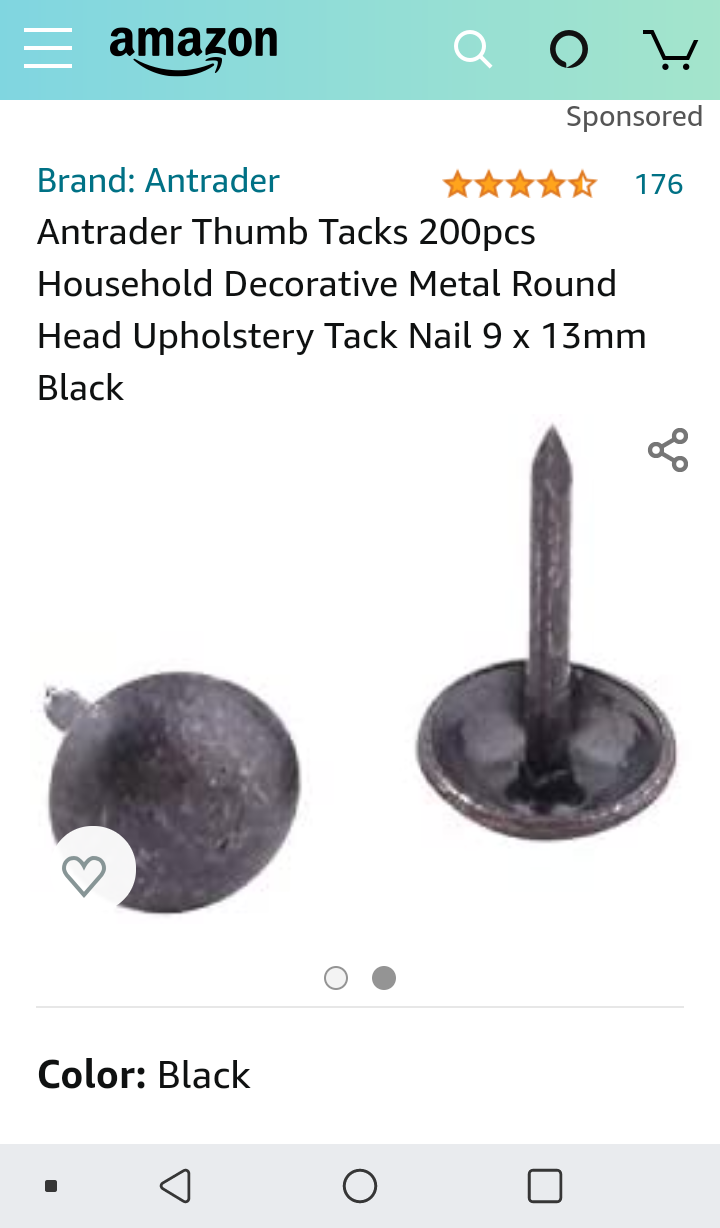Viewport: 720px width, 1228px height.
Task: Open the hamburger menu
Action: (48, 48)
